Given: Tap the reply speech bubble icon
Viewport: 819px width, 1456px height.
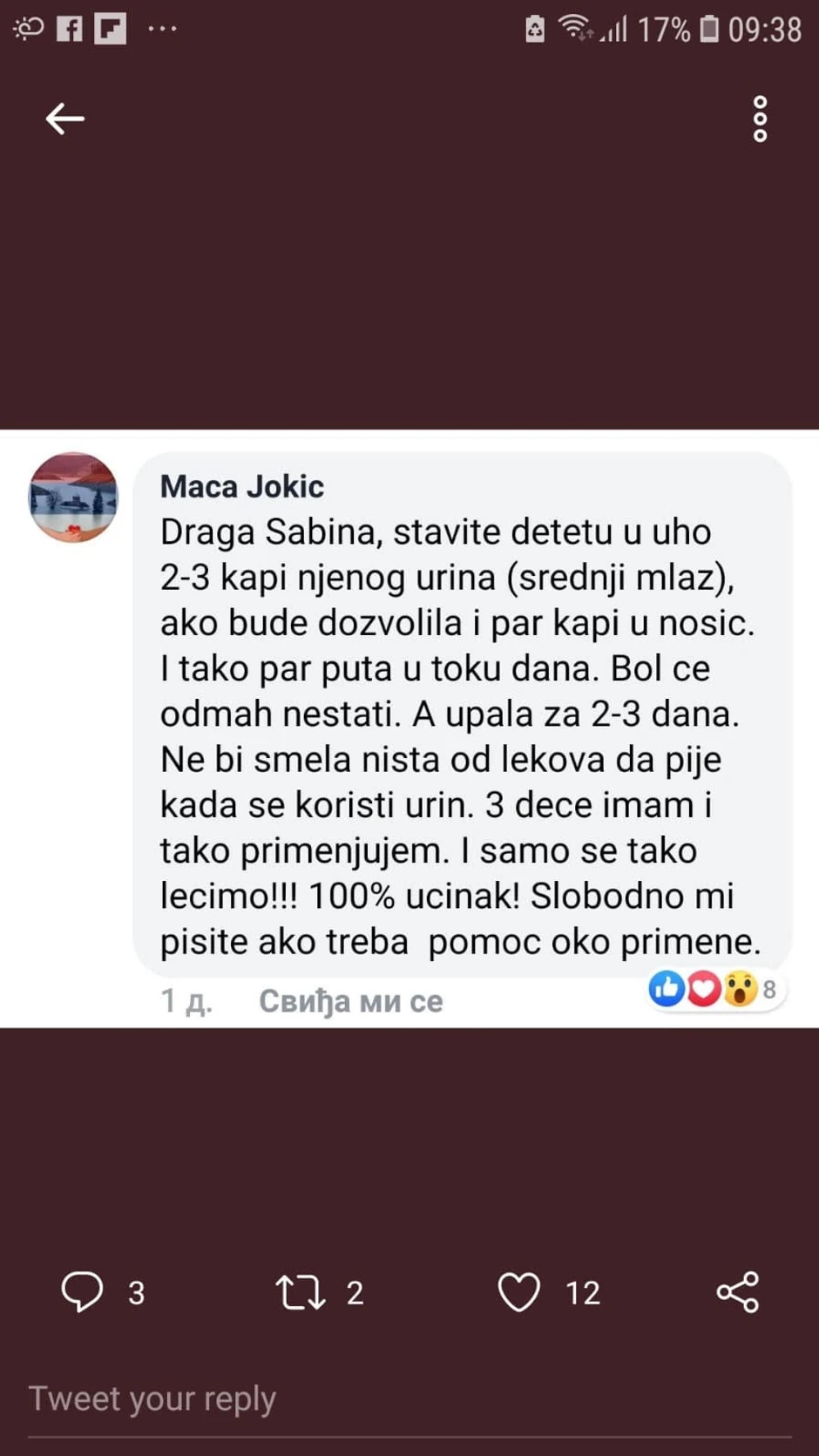Looking at the screenshot, I should [x=82, y=1291].
